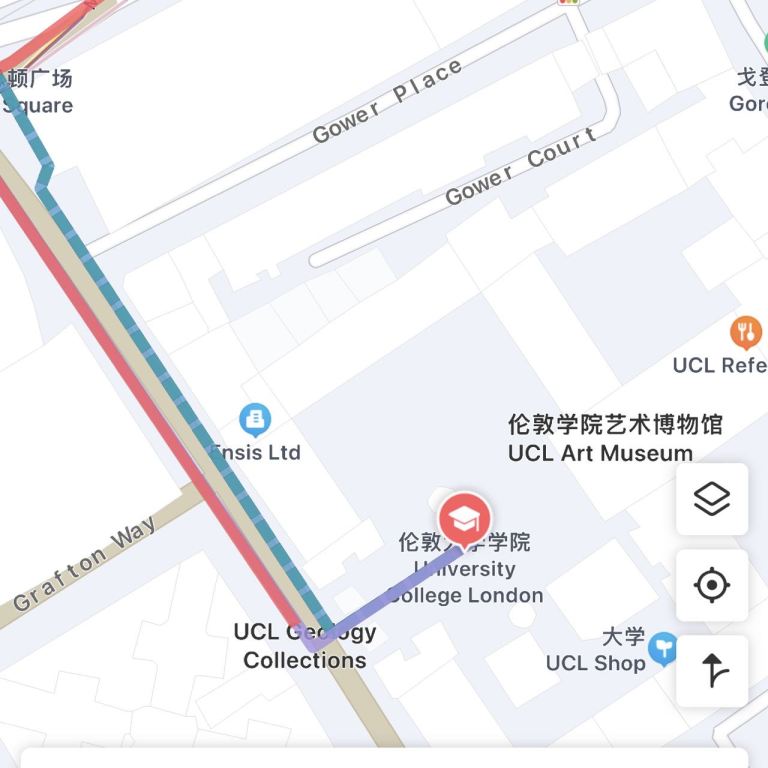The height and width of the screenshot is (768, 768).
Task: Start route navigation with the arrow button
Action: point(711,671)
